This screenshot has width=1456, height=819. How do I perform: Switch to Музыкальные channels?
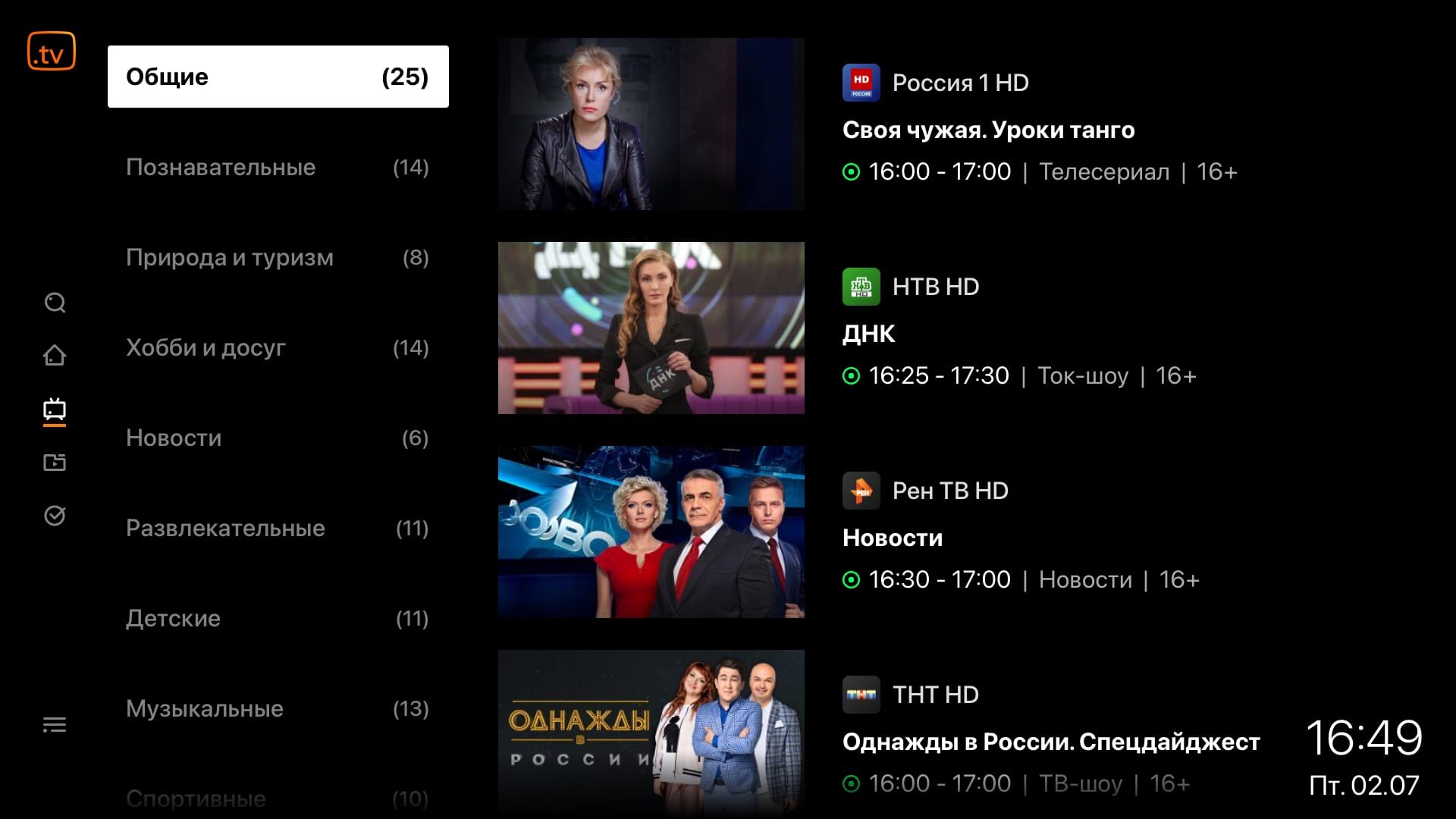(278, 708)
